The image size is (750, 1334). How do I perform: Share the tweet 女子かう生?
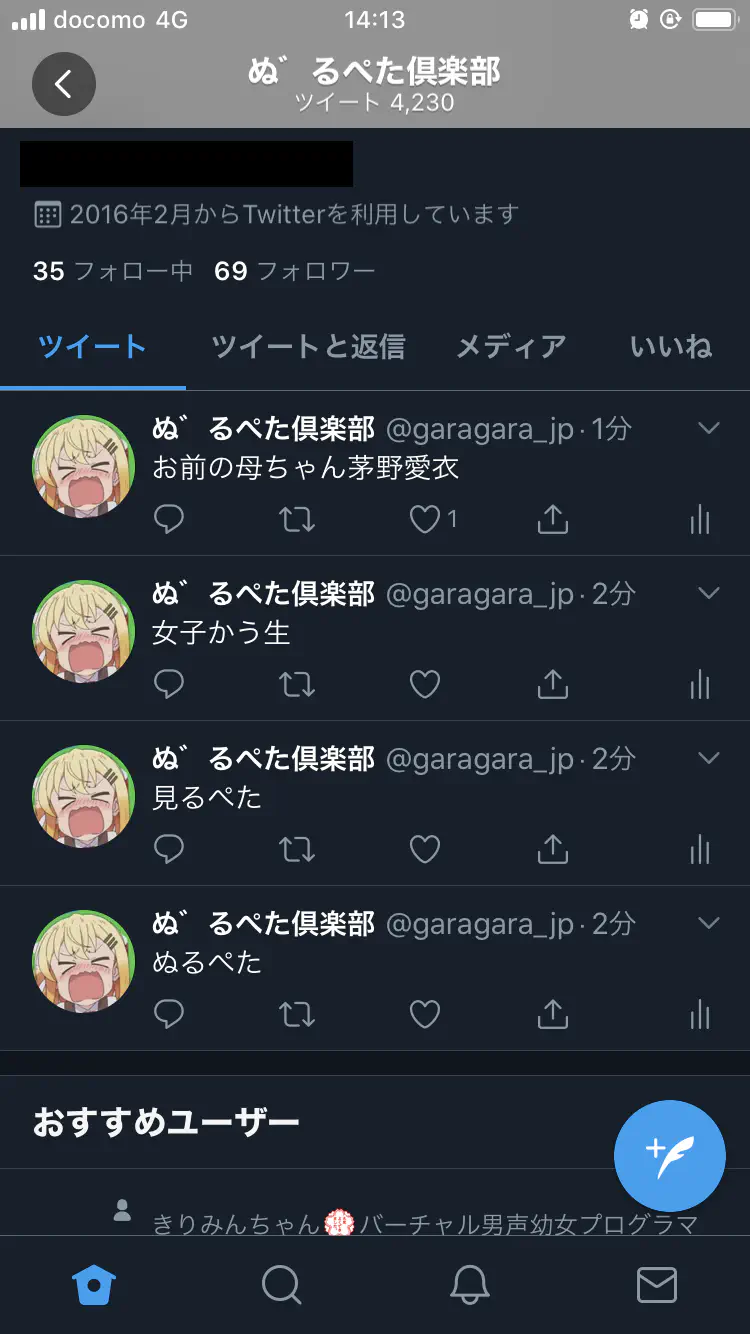coord(552,684)
